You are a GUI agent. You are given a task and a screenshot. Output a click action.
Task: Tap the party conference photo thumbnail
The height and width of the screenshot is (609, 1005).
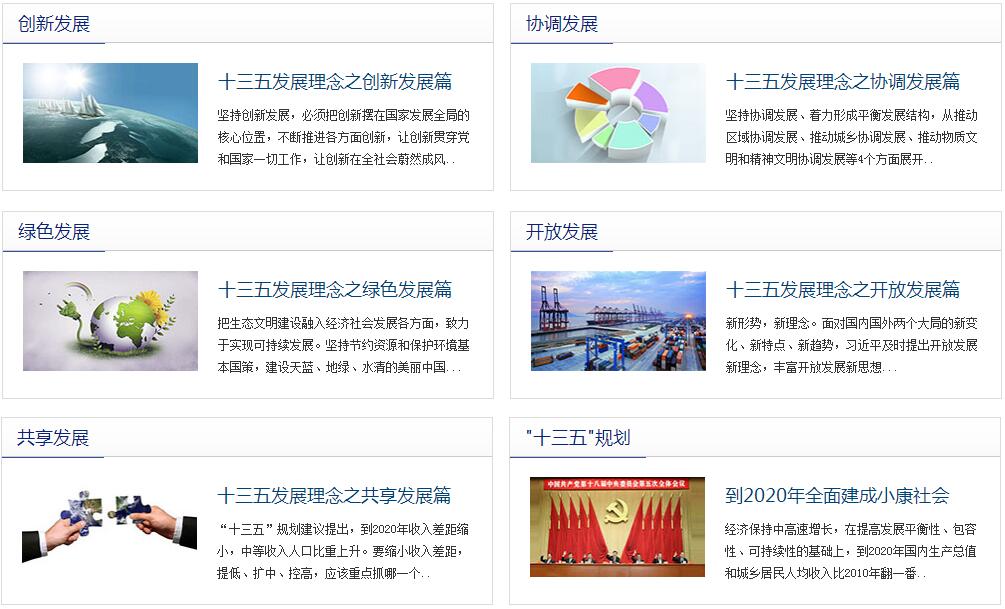click(617, 527)
